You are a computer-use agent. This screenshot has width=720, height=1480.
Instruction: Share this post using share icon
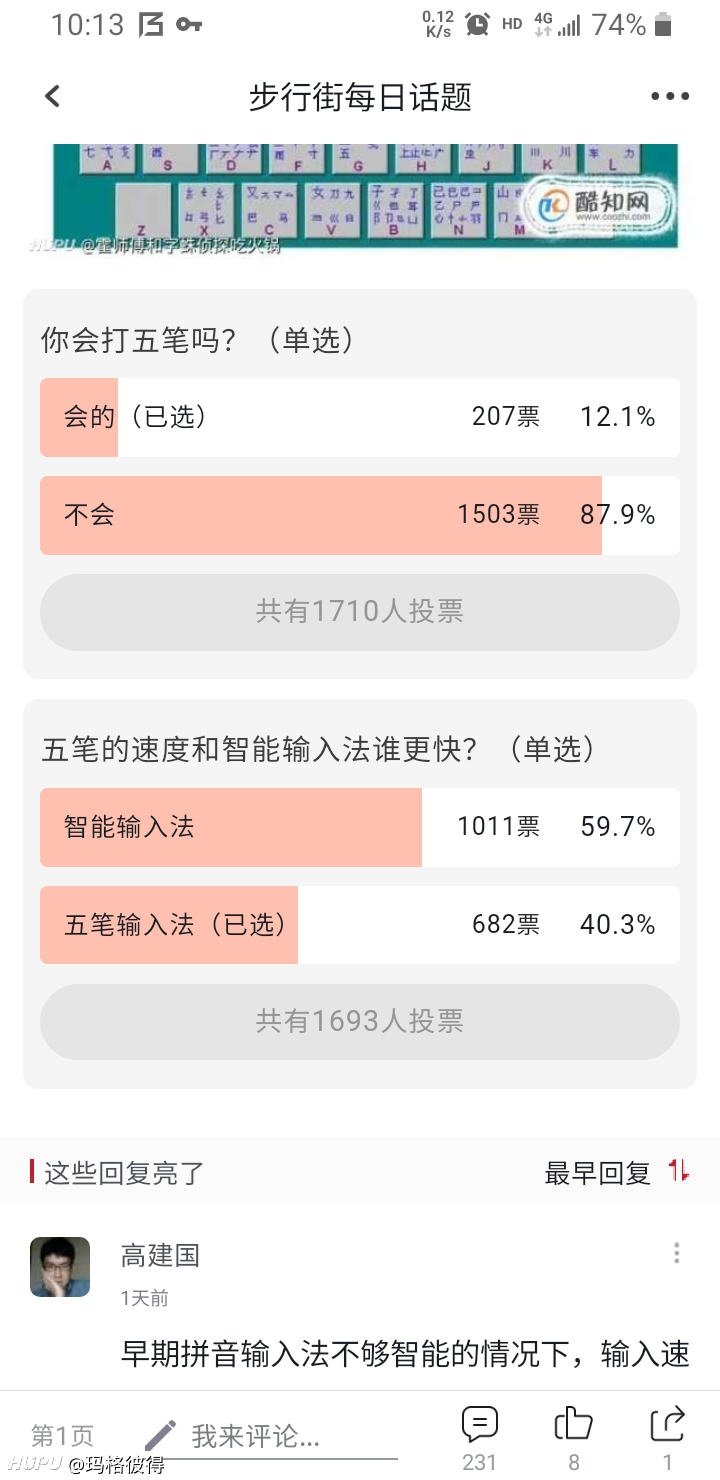coord(667,1438)
